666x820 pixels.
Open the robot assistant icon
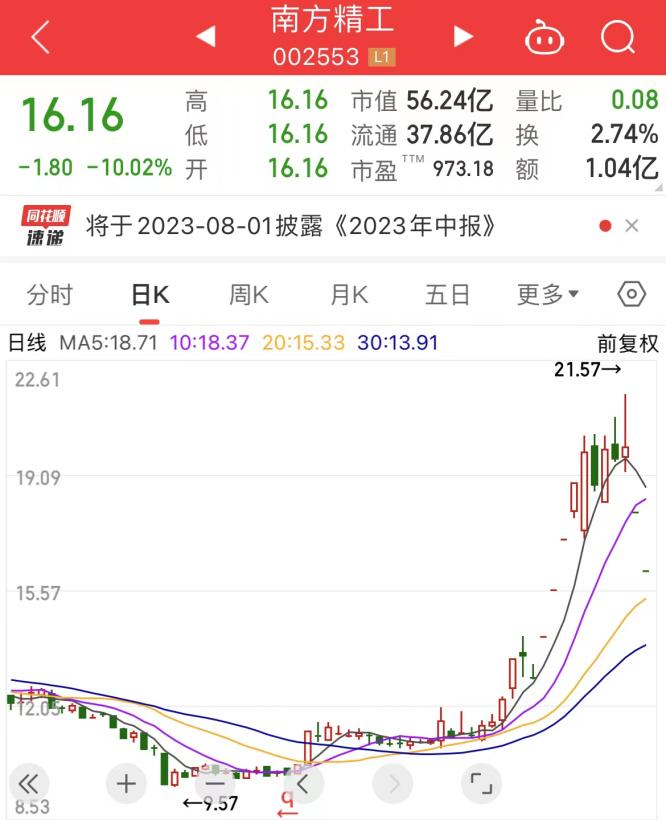tap(545, 37)
